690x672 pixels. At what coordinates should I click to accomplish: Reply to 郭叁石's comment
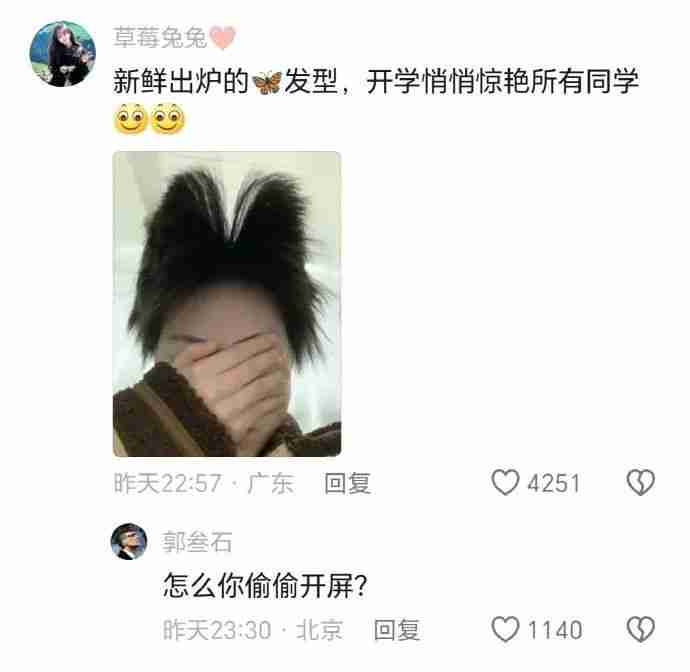(396, 630)
